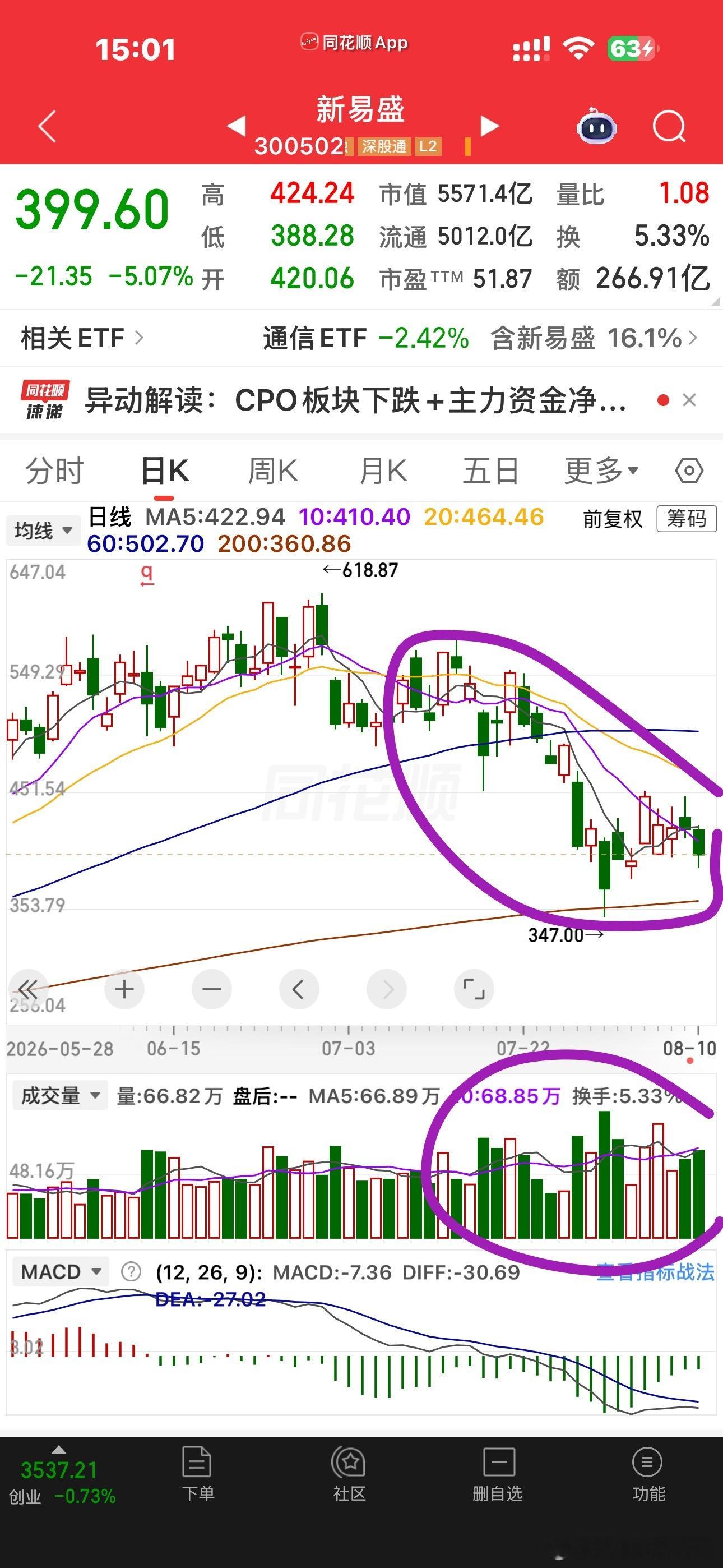This screenshot has width=723, height=1568.
Task: Go back using the top-left arrow
Action: tap(48, 127)
